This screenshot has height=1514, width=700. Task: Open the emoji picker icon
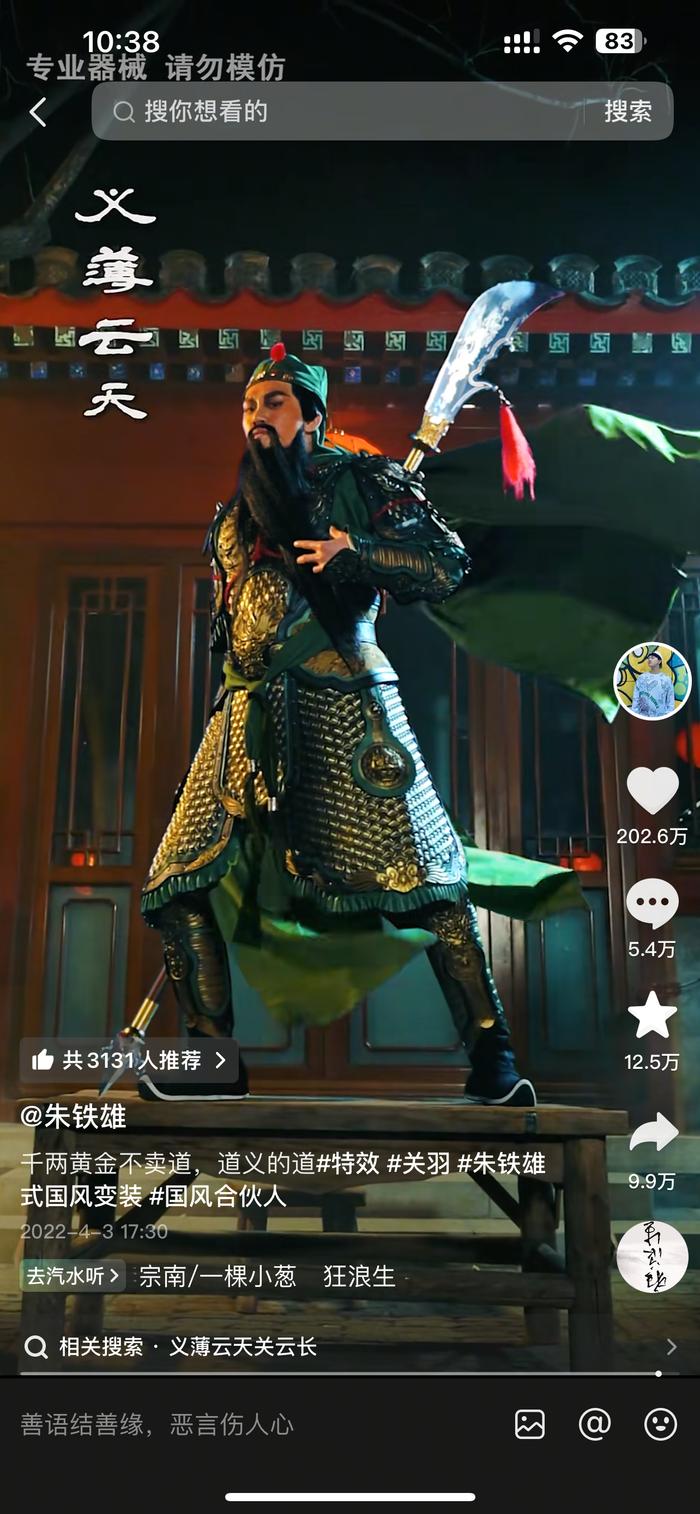(660, 1424)
